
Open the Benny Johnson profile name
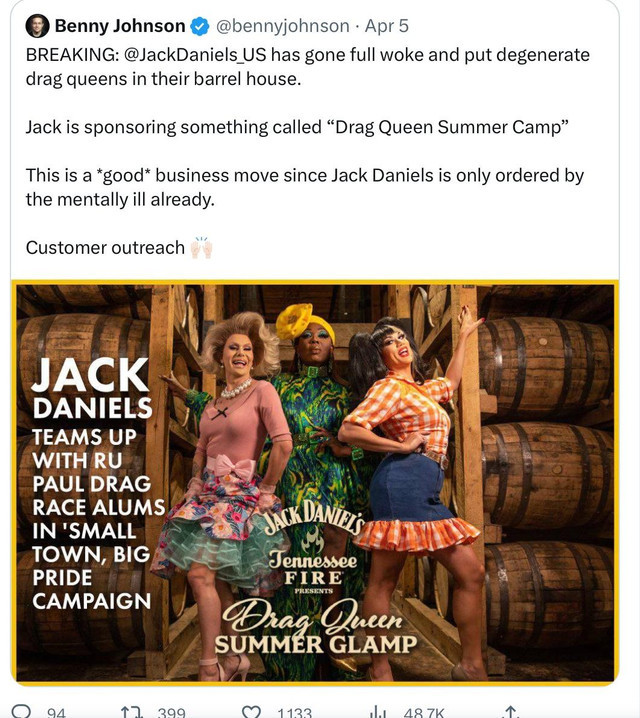120,26
